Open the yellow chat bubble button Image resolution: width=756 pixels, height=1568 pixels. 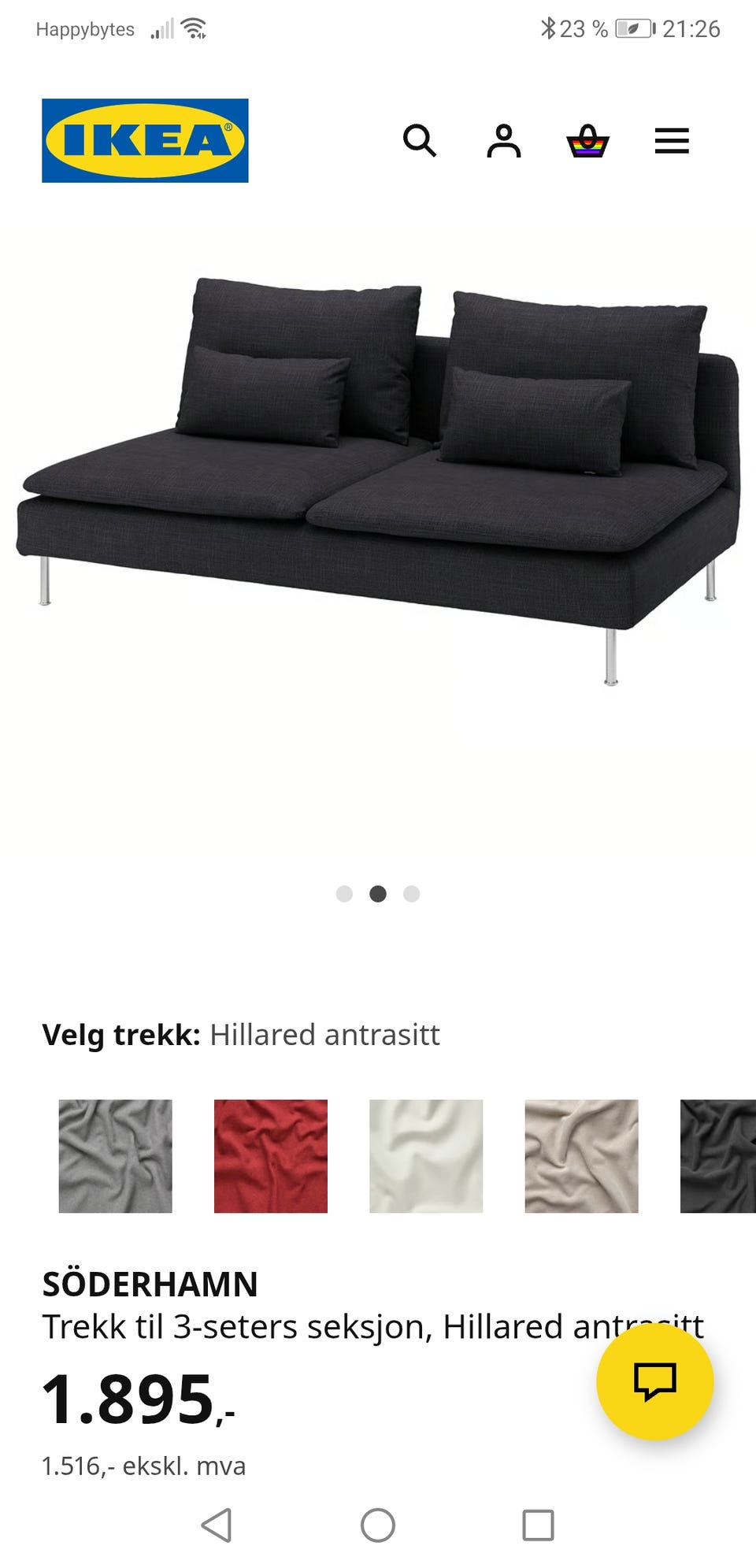(x=654, y=1381)
